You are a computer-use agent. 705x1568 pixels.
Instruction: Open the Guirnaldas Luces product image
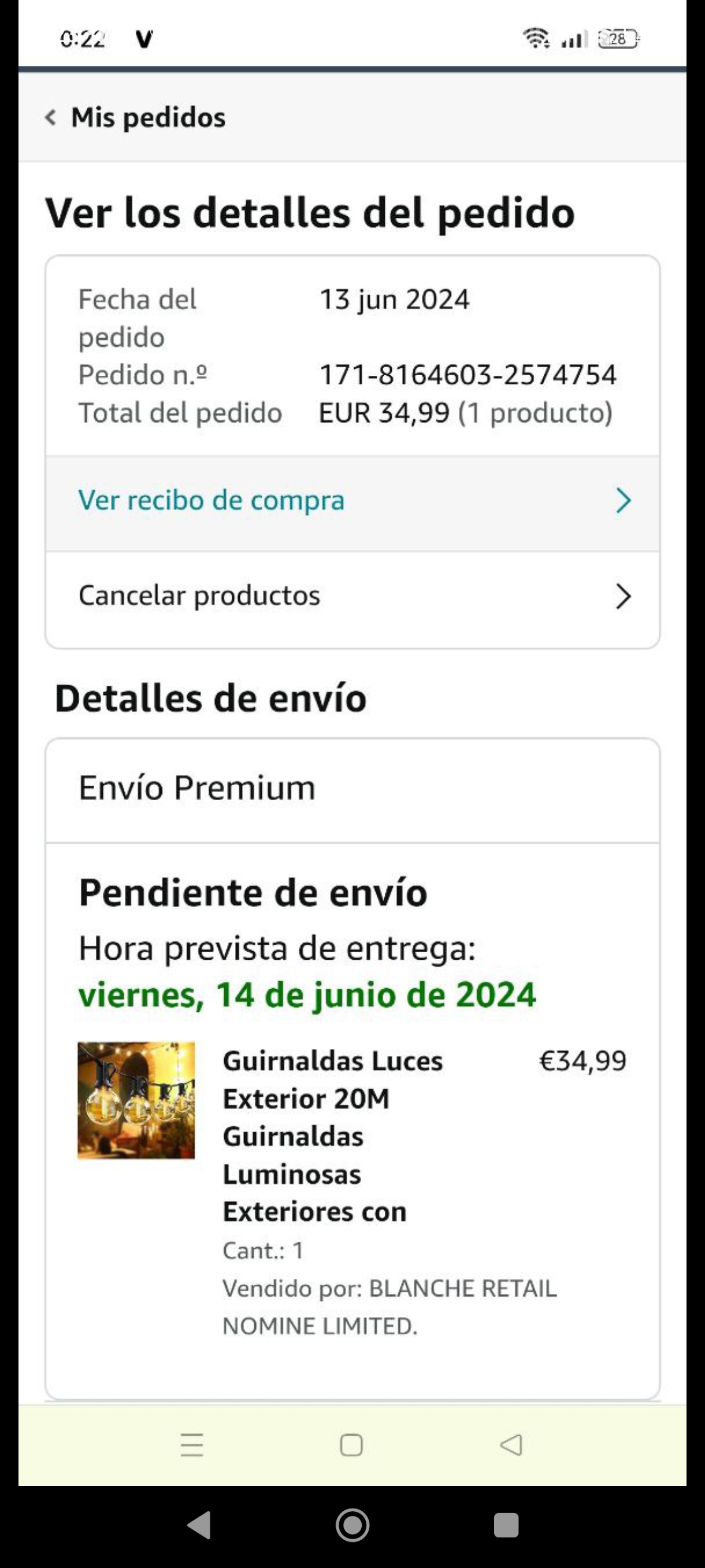coord(136,1100)
